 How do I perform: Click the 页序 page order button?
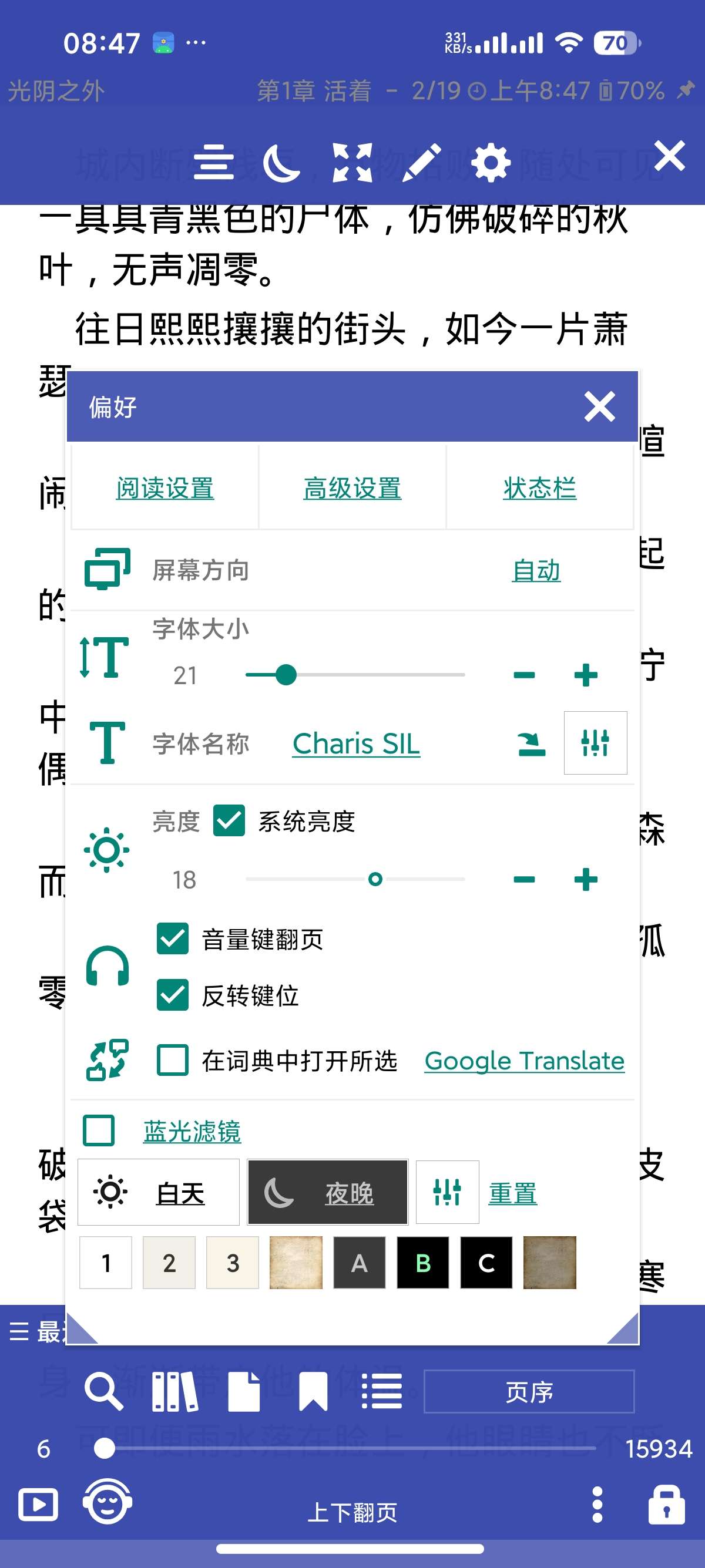[x=528, y=1391]
